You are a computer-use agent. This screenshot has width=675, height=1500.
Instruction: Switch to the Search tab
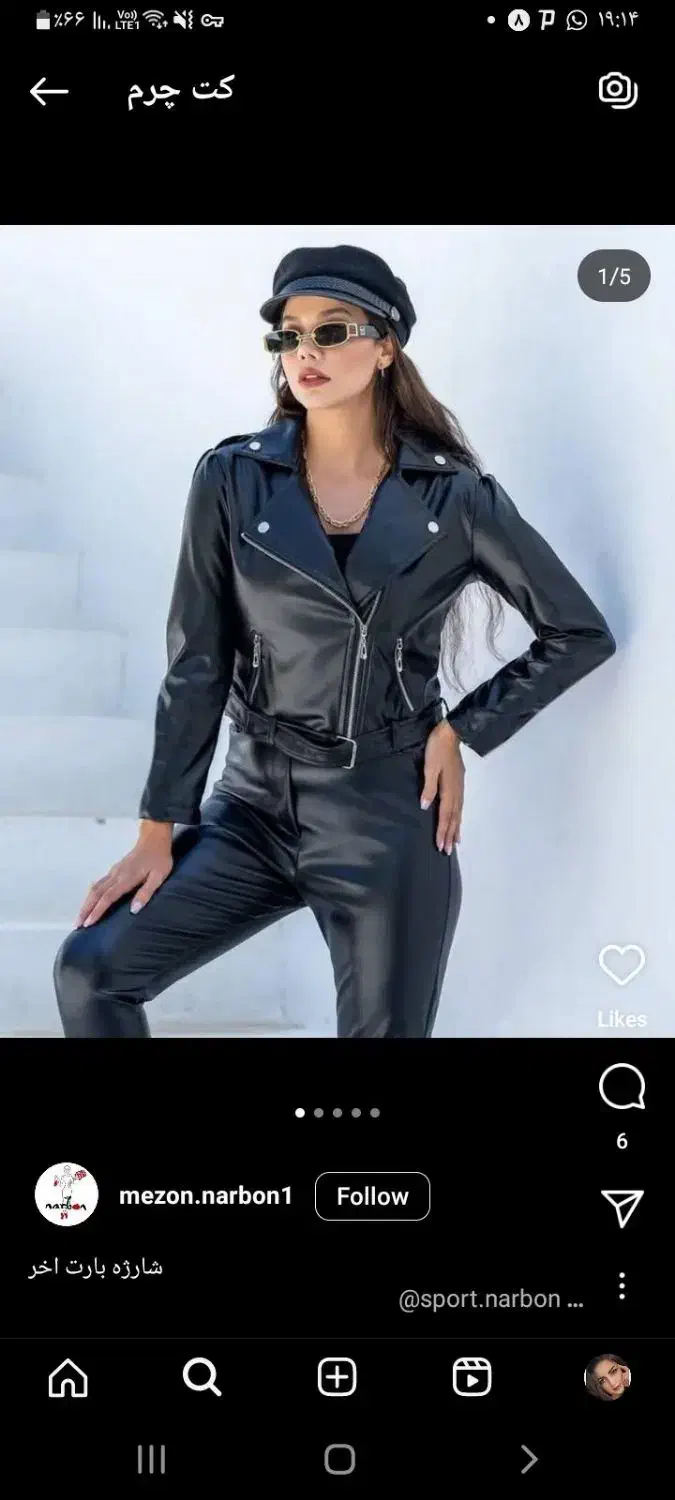coord(202,1379)
